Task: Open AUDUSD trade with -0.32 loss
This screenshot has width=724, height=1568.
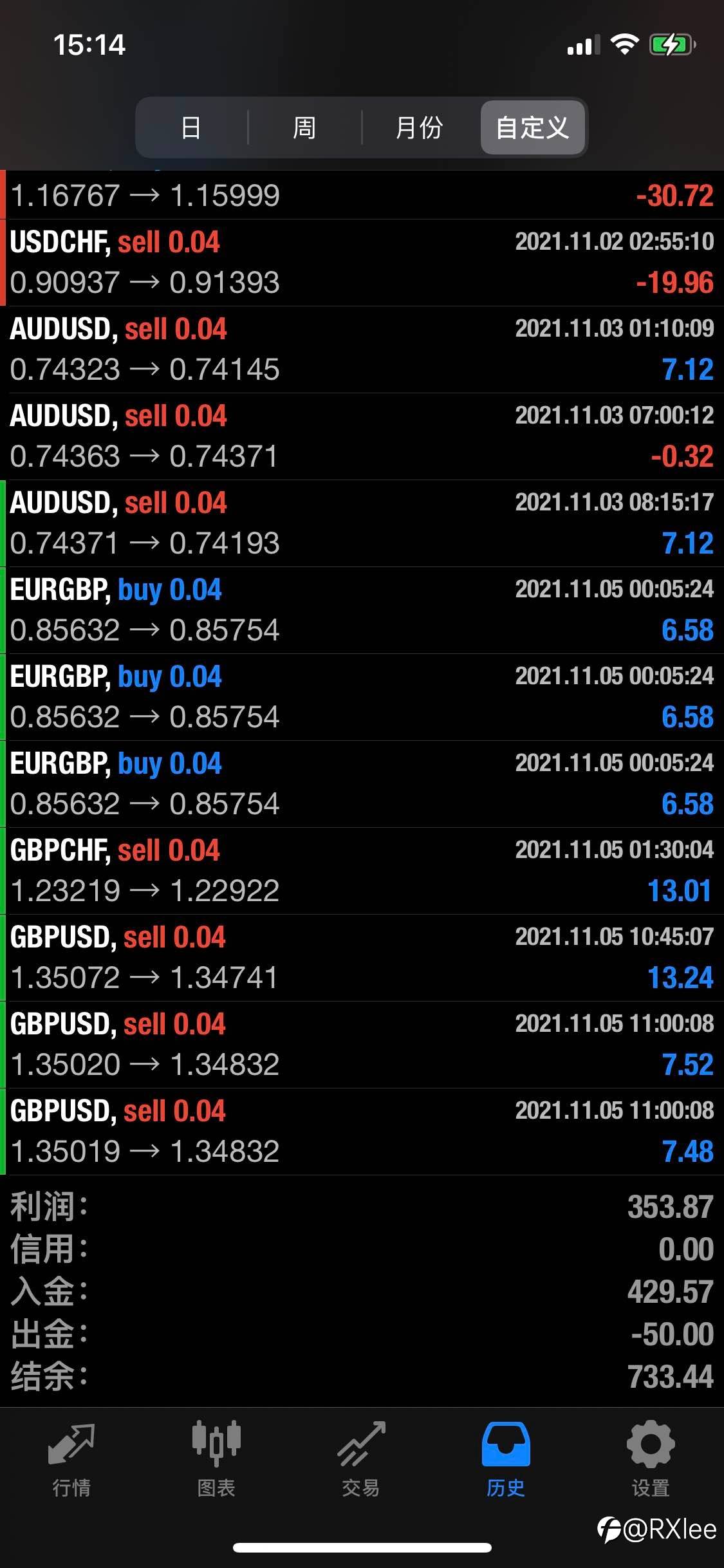Action: point(362,436)
